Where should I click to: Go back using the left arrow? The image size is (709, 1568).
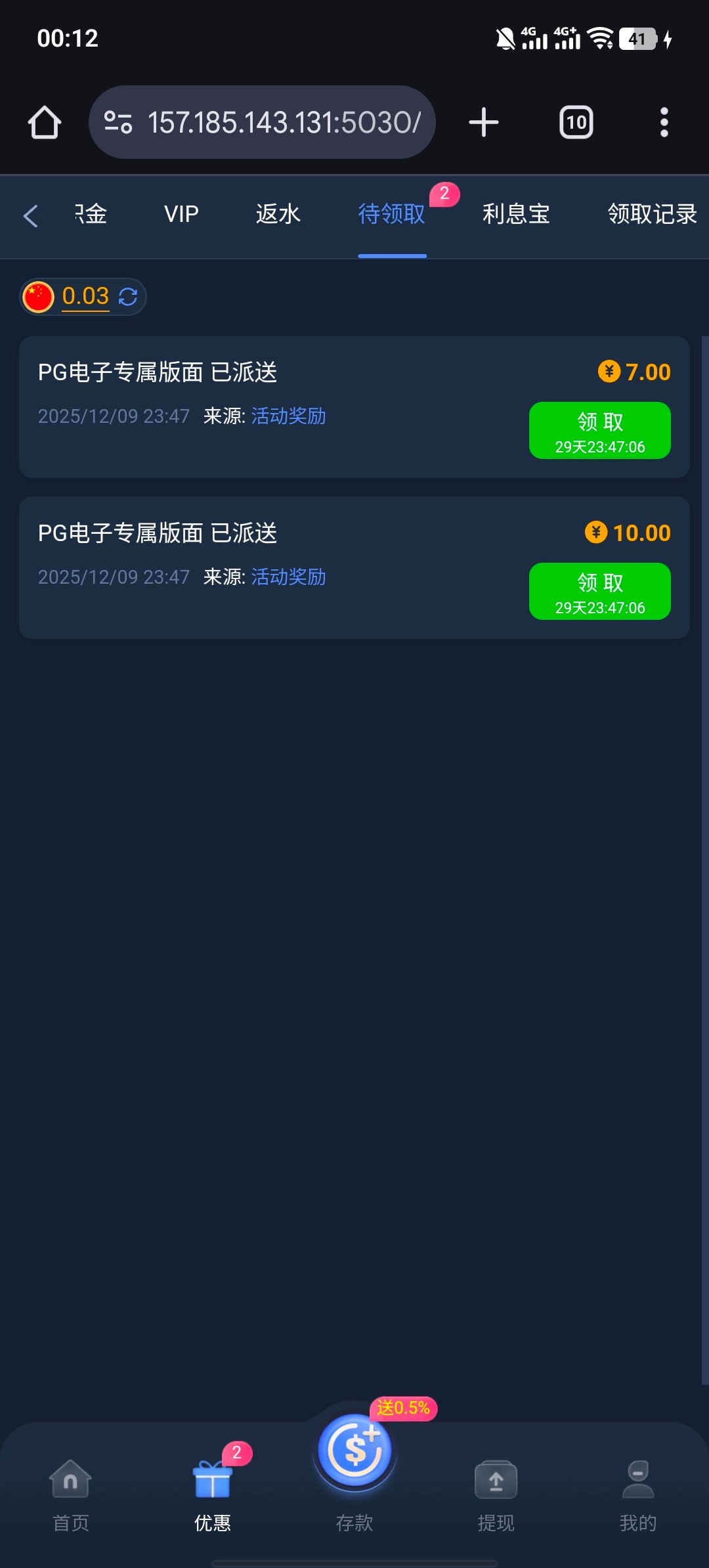31,215
